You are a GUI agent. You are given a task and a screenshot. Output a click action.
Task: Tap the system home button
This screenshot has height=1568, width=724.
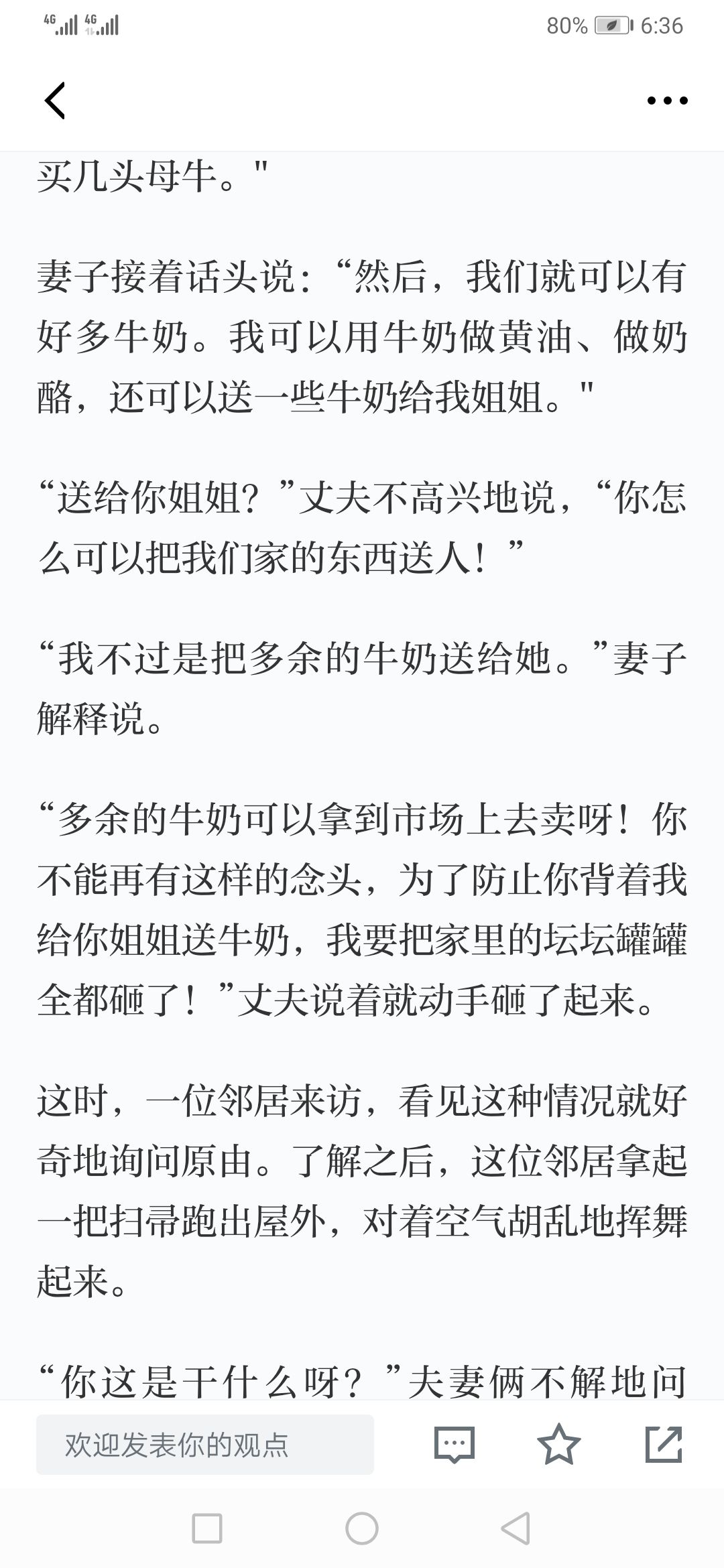362,1528
